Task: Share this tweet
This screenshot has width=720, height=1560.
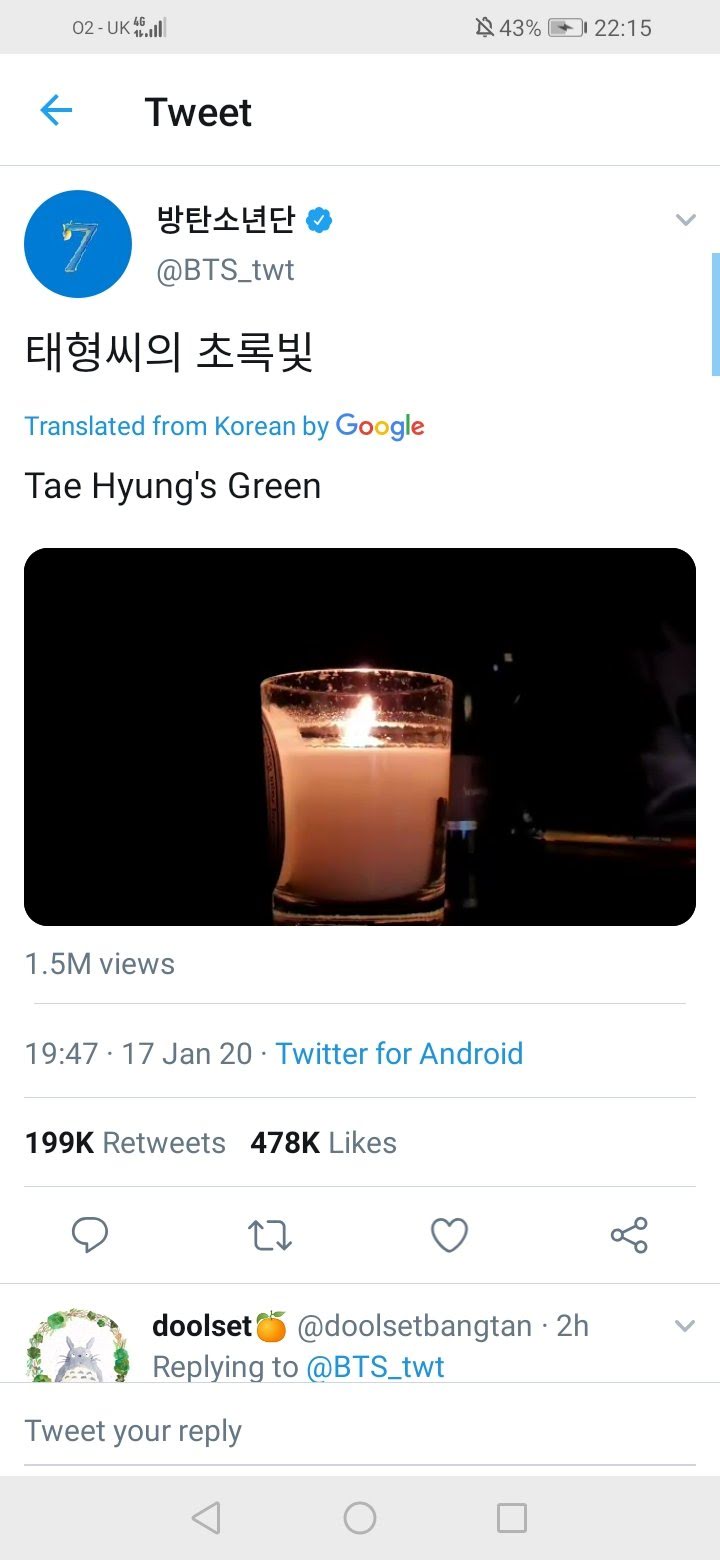Action: (x=629, y=1236)
